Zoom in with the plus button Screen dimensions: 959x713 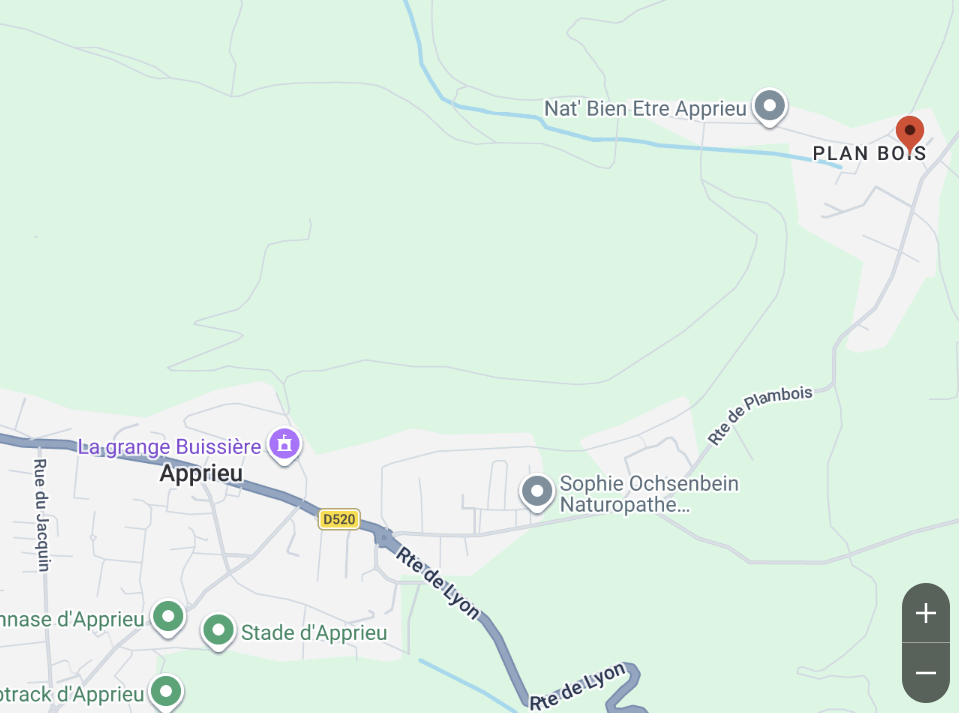click(925, 613)
